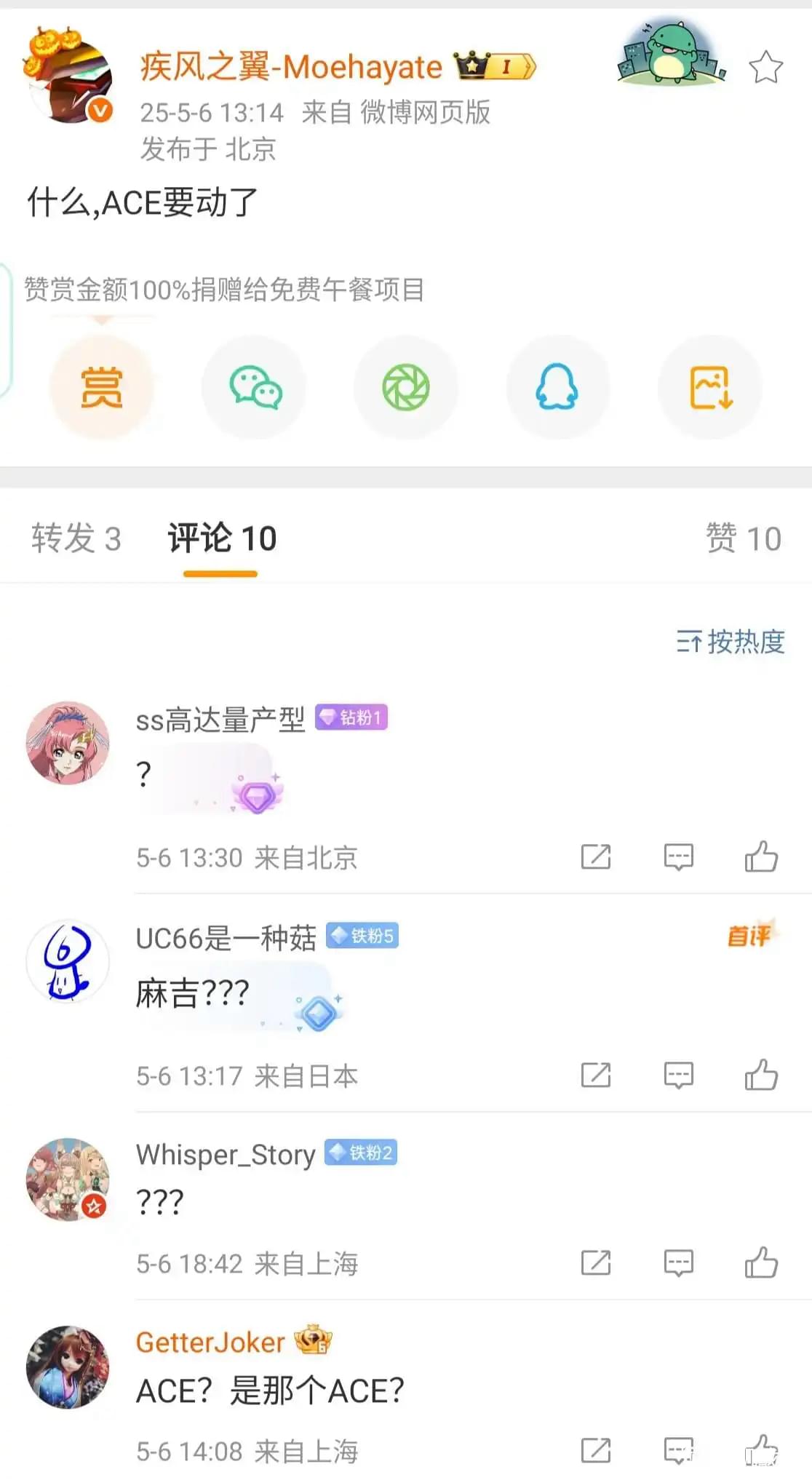Viewport: 812px width, 1480px height.
Task: Thumbs-up UC66是一种菇's comment
Action: tap(763, 1075)
